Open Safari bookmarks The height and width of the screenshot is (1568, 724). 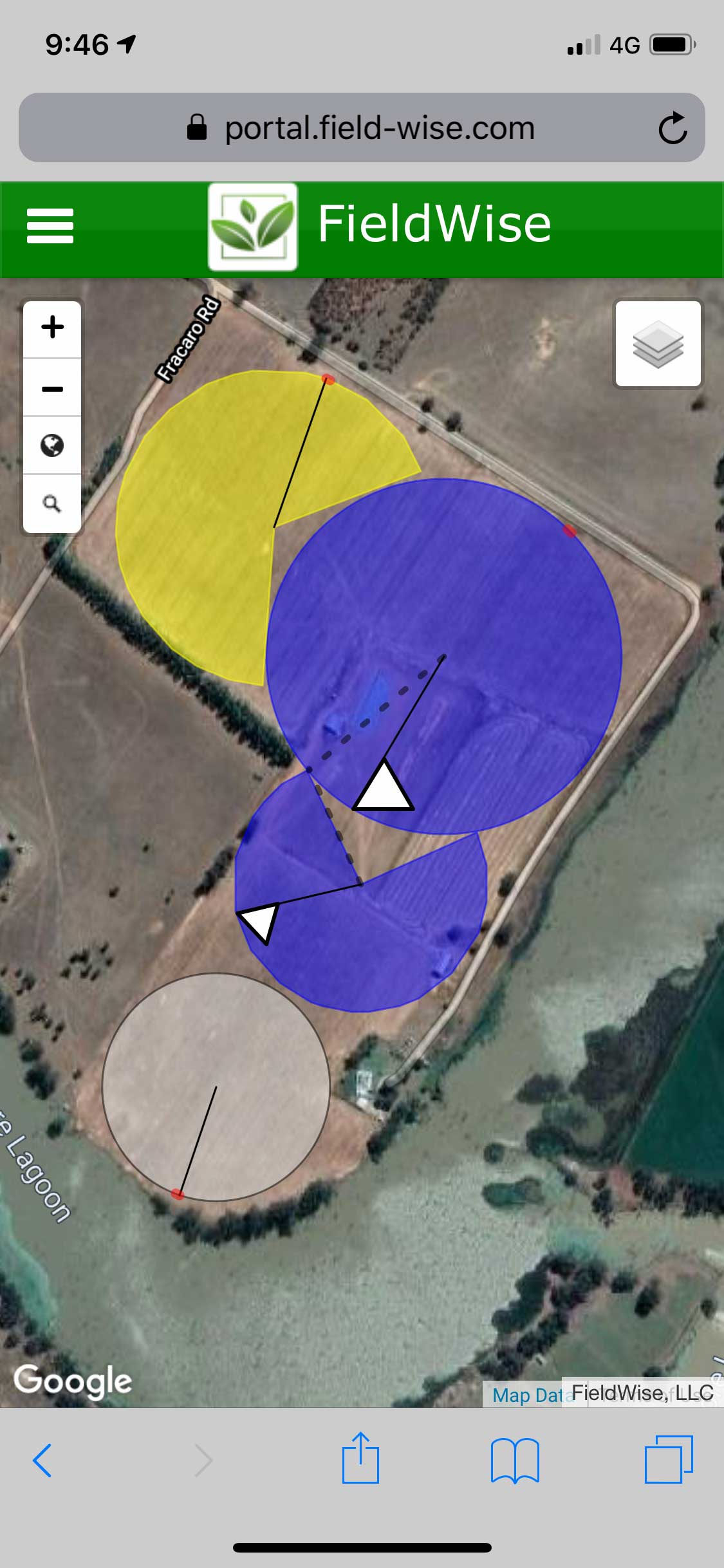(x=515, y=1460)
